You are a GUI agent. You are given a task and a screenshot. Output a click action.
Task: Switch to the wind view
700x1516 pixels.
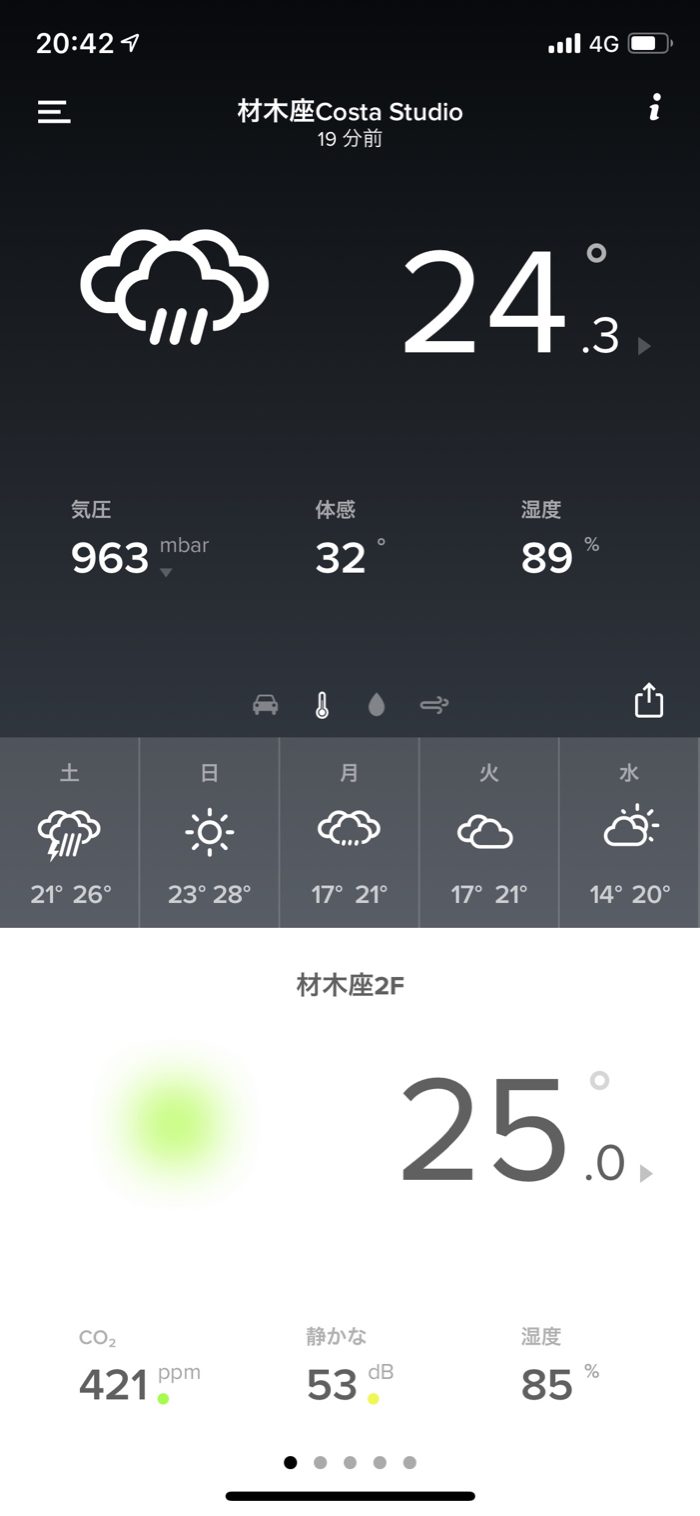(434, 705)
